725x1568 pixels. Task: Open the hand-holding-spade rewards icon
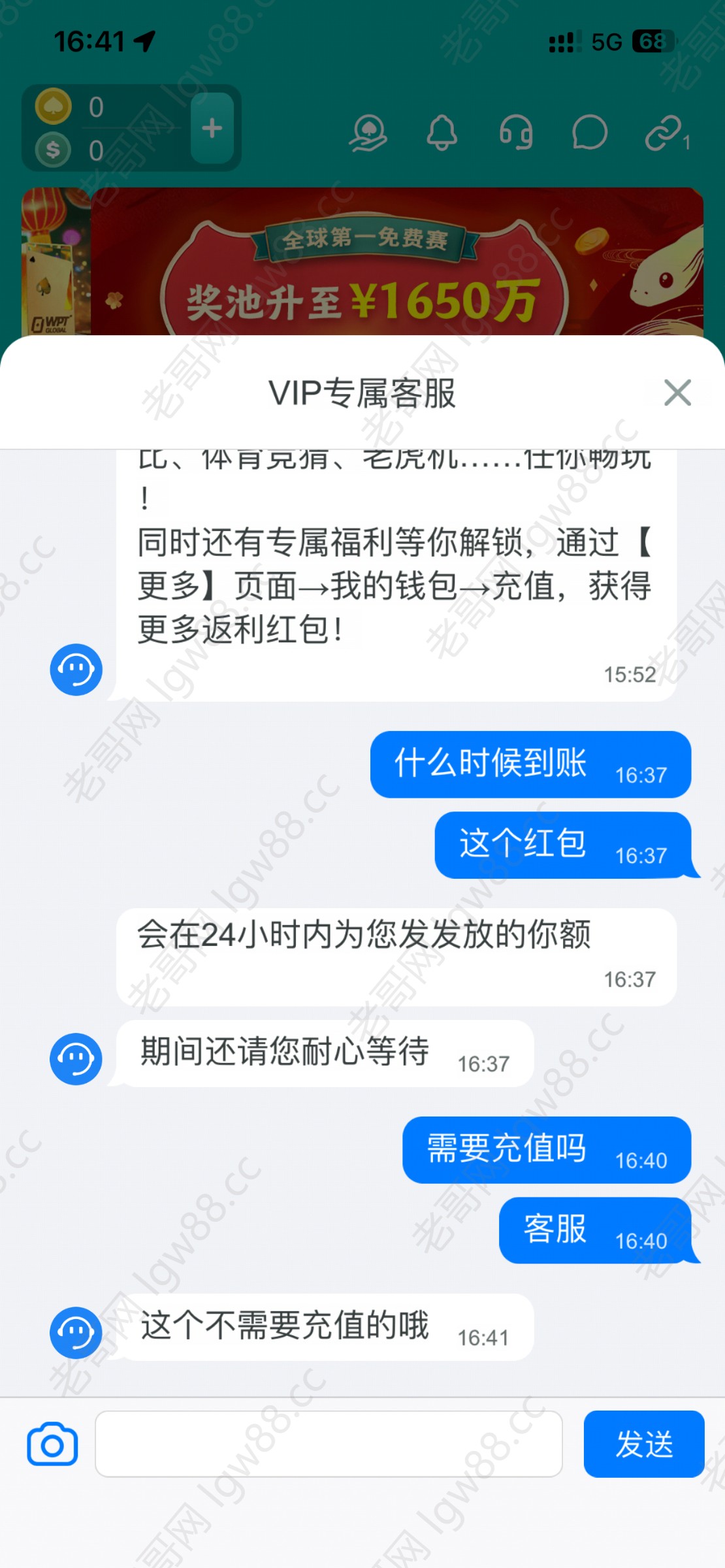coord(368,133)
